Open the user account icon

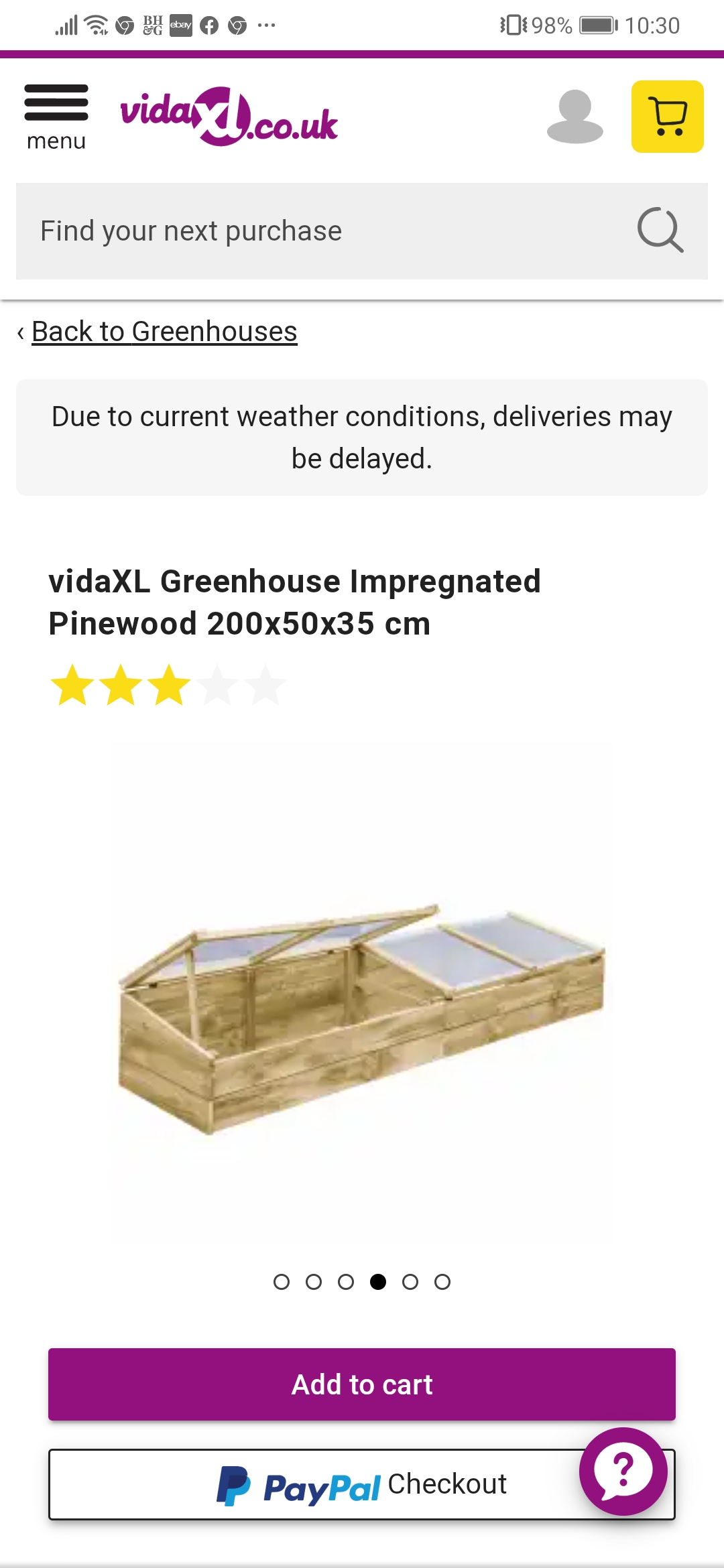click(x=575, y=117)
